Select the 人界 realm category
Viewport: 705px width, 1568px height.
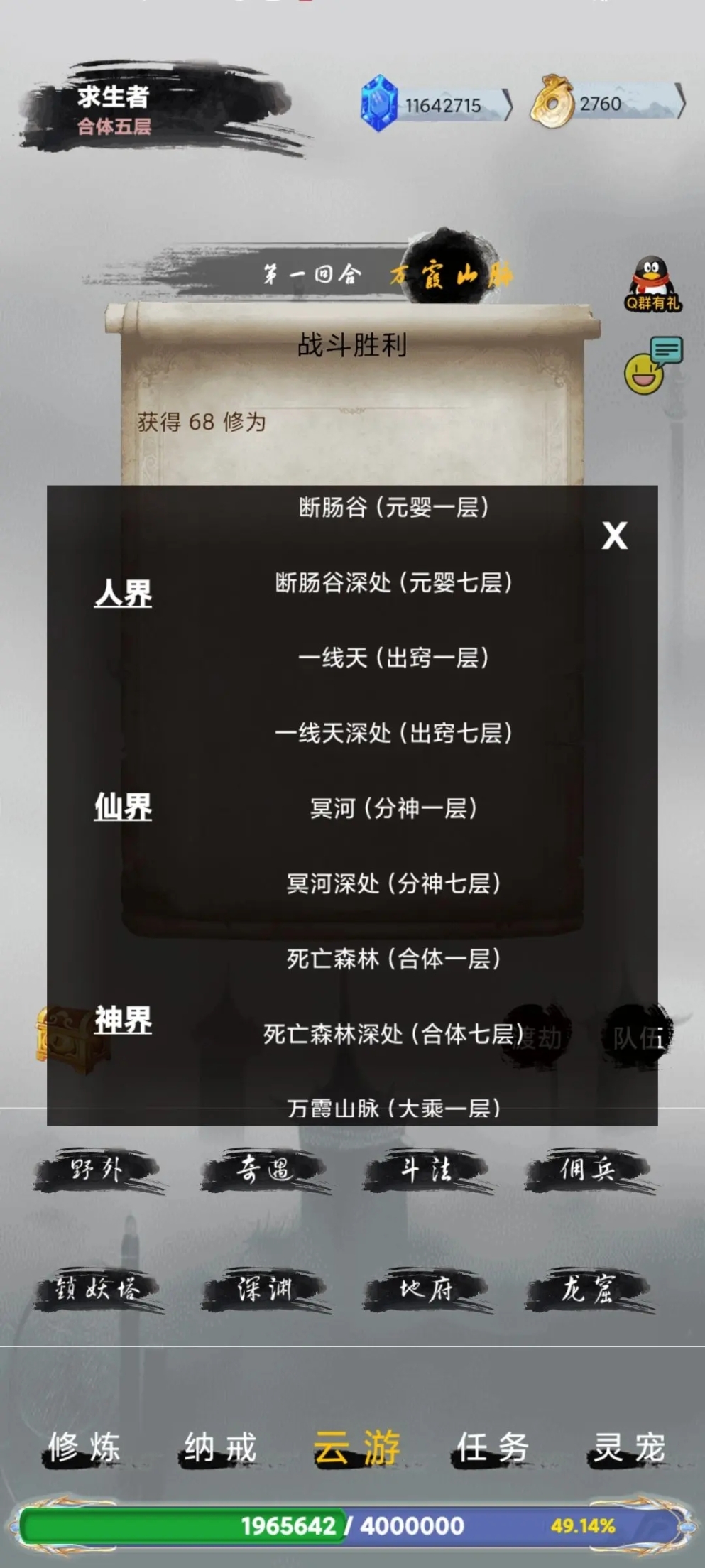(123, 592)
